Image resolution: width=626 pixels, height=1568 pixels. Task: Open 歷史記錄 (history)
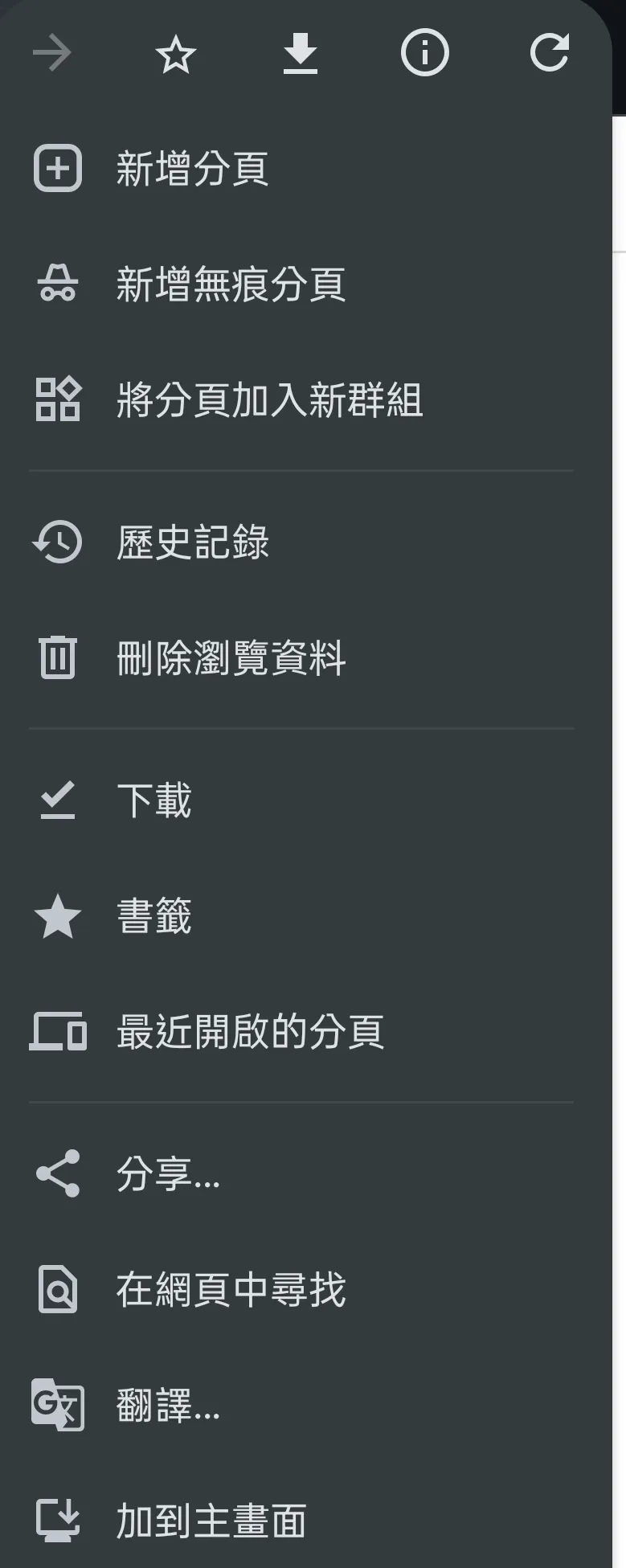coord(191,542)
